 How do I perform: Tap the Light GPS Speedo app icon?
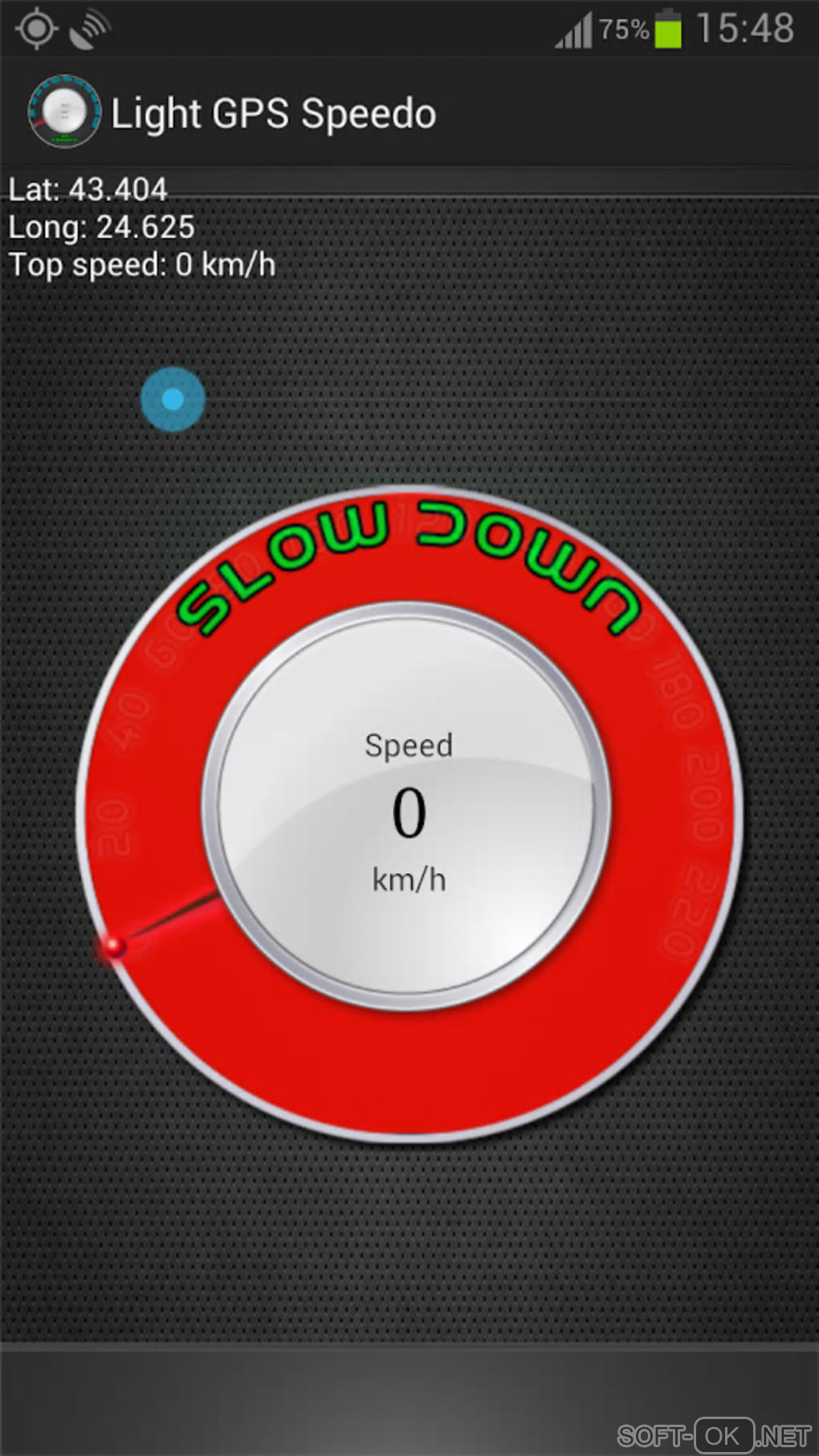64,112
